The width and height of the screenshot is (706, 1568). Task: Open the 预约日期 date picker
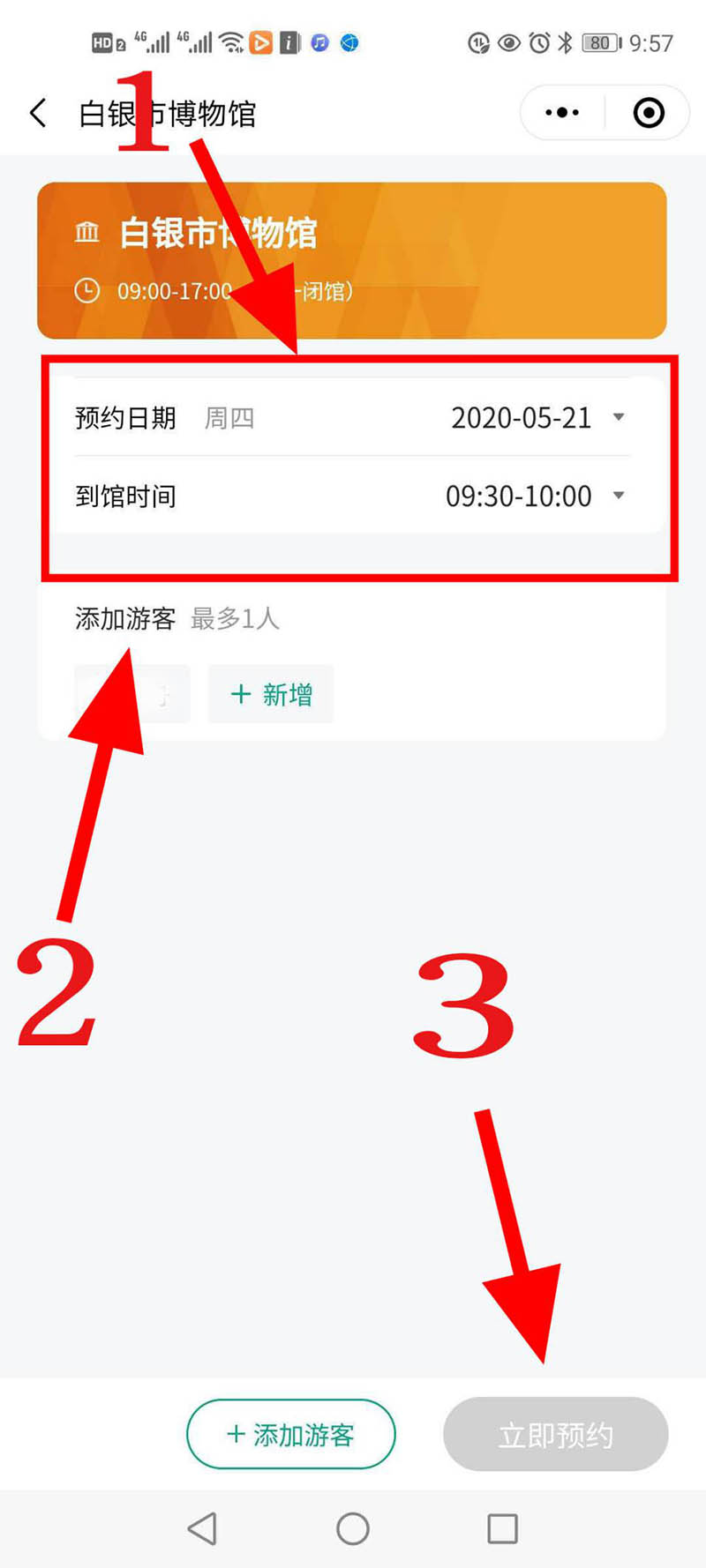(352, 417)
